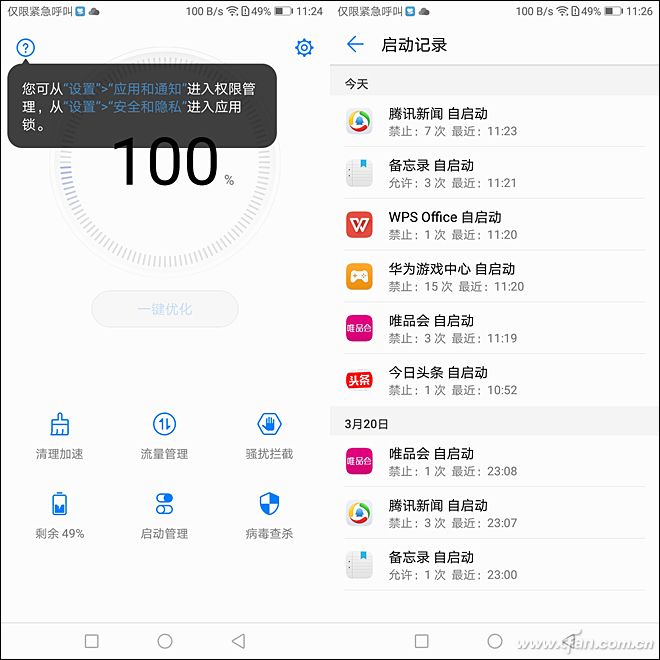Open the settings gear
The height and width of the screenshot is (660, 660).
point(304,47)
